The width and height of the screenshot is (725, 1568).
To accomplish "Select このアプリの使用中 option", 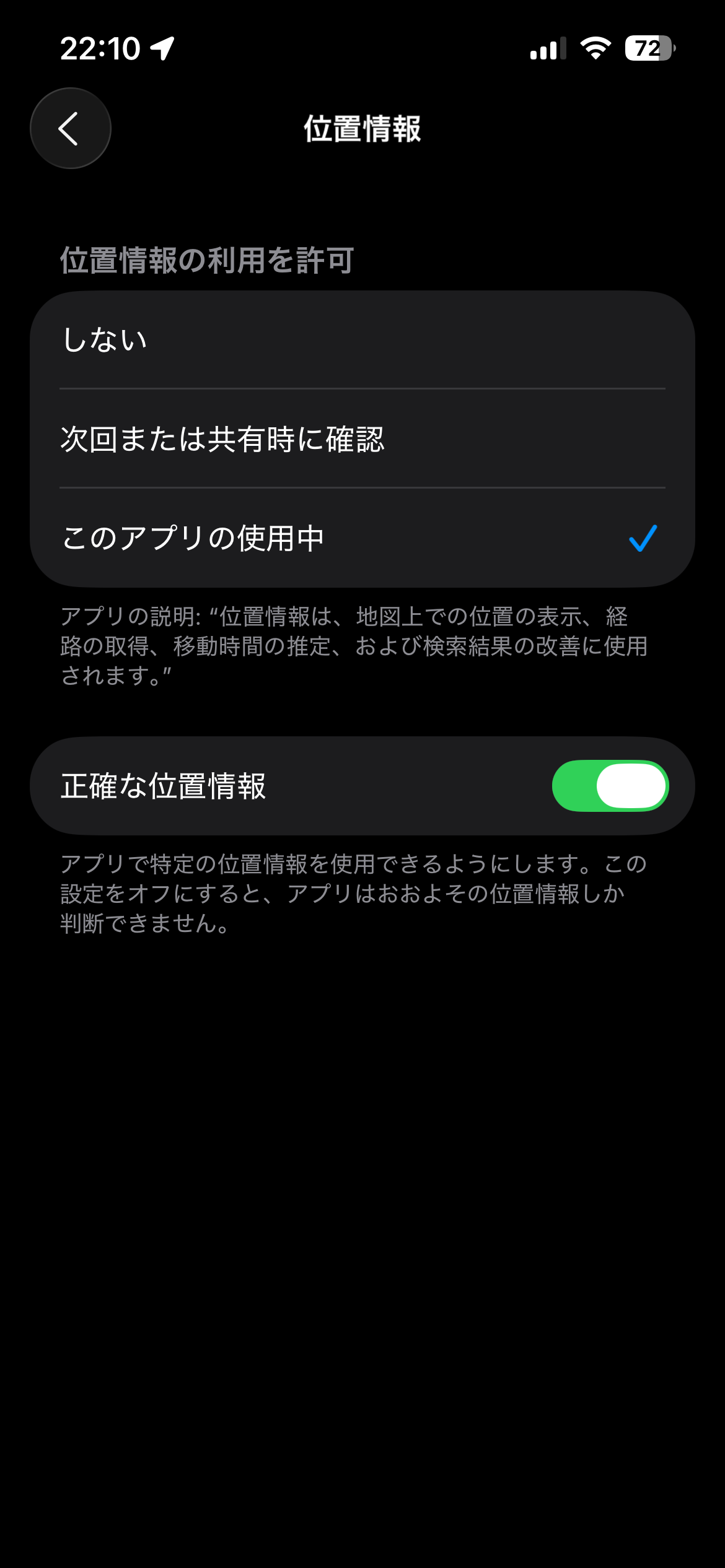I will point(362,538).
